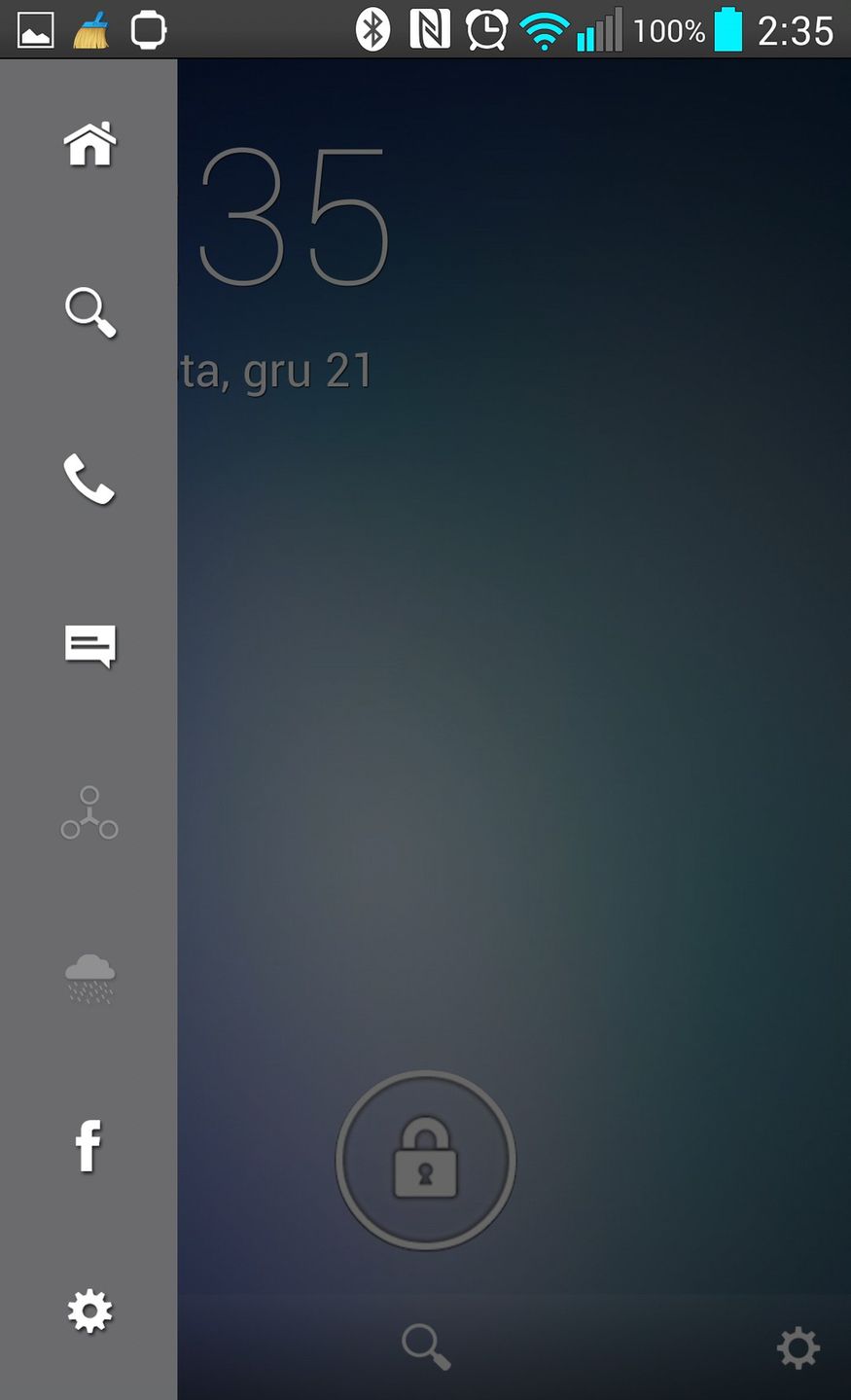This screenshot has height=1400, width=851.
Task: Open the bottom right settings gear
Action: tap(798, 1348)
